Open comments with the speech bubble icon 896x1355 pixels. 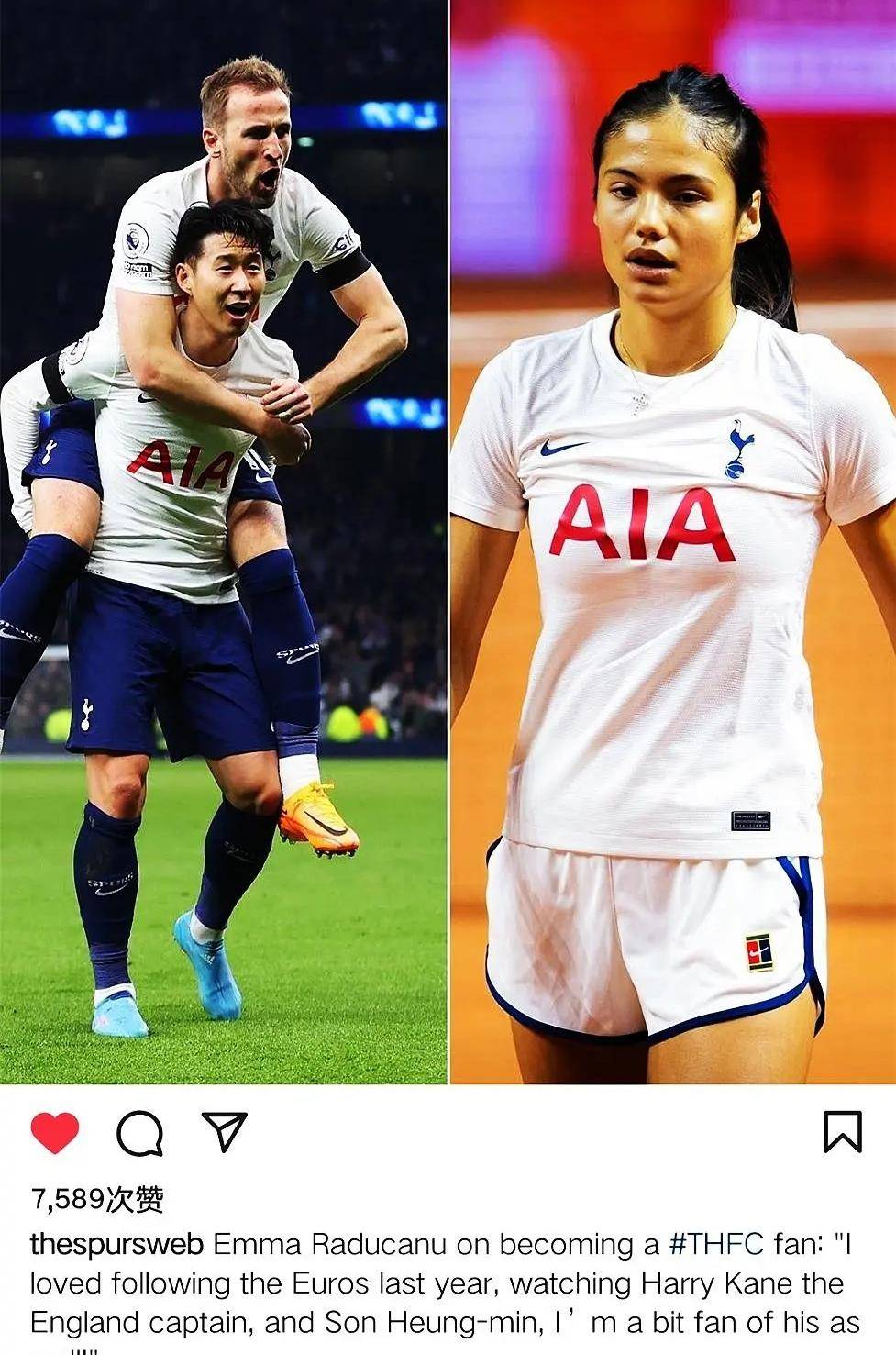pyautogui.click(x=140, y=1134)
